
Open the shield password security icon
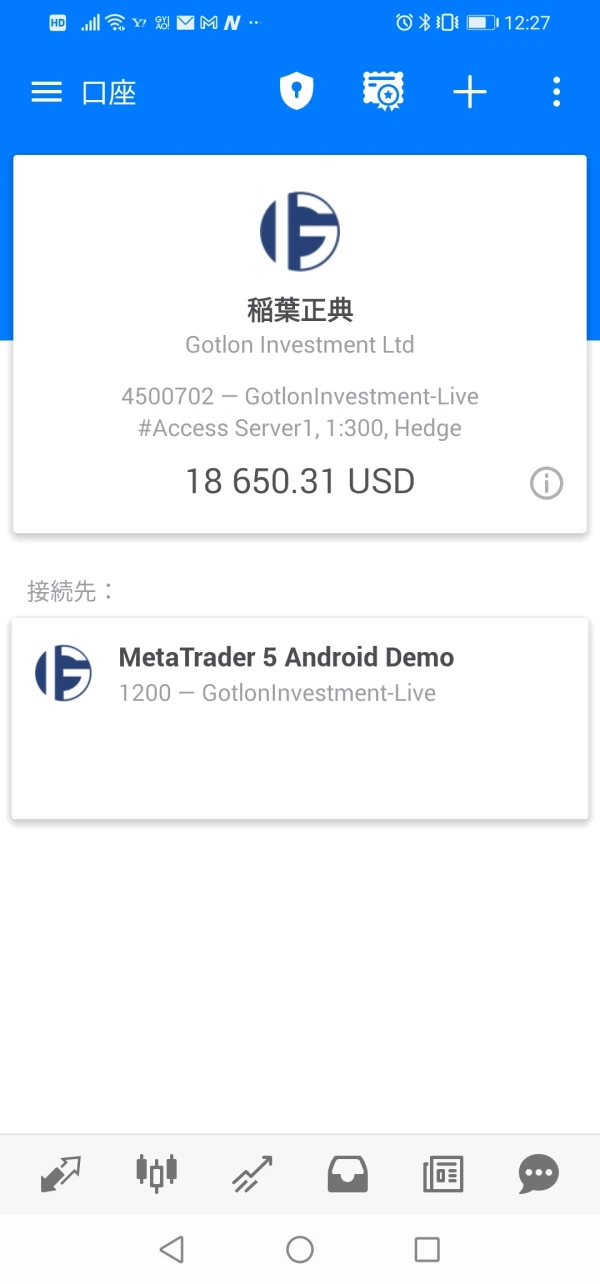click(296, 93)
